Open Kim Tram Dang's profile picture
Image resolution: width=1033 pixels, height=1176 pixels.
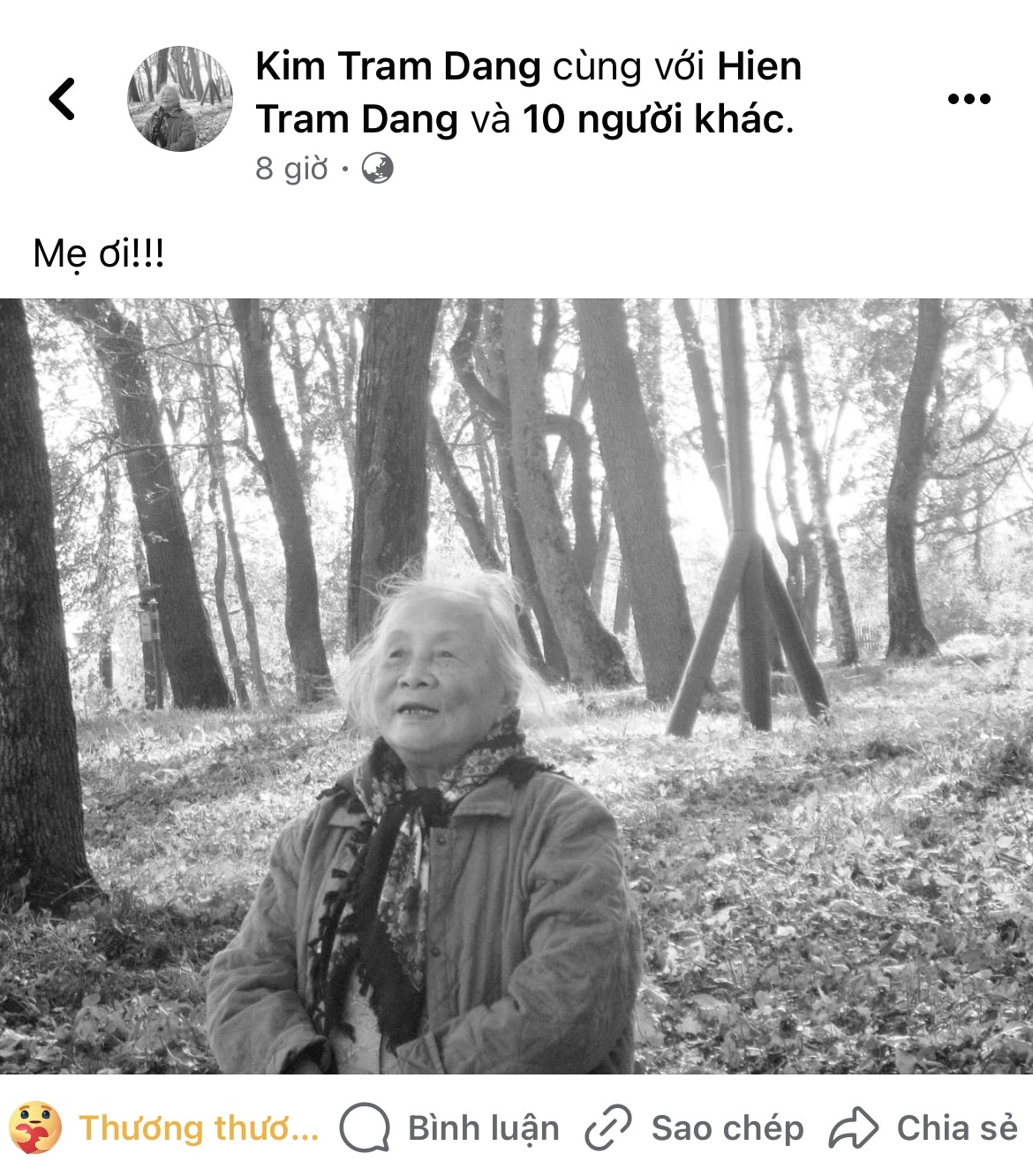point(180,99)
